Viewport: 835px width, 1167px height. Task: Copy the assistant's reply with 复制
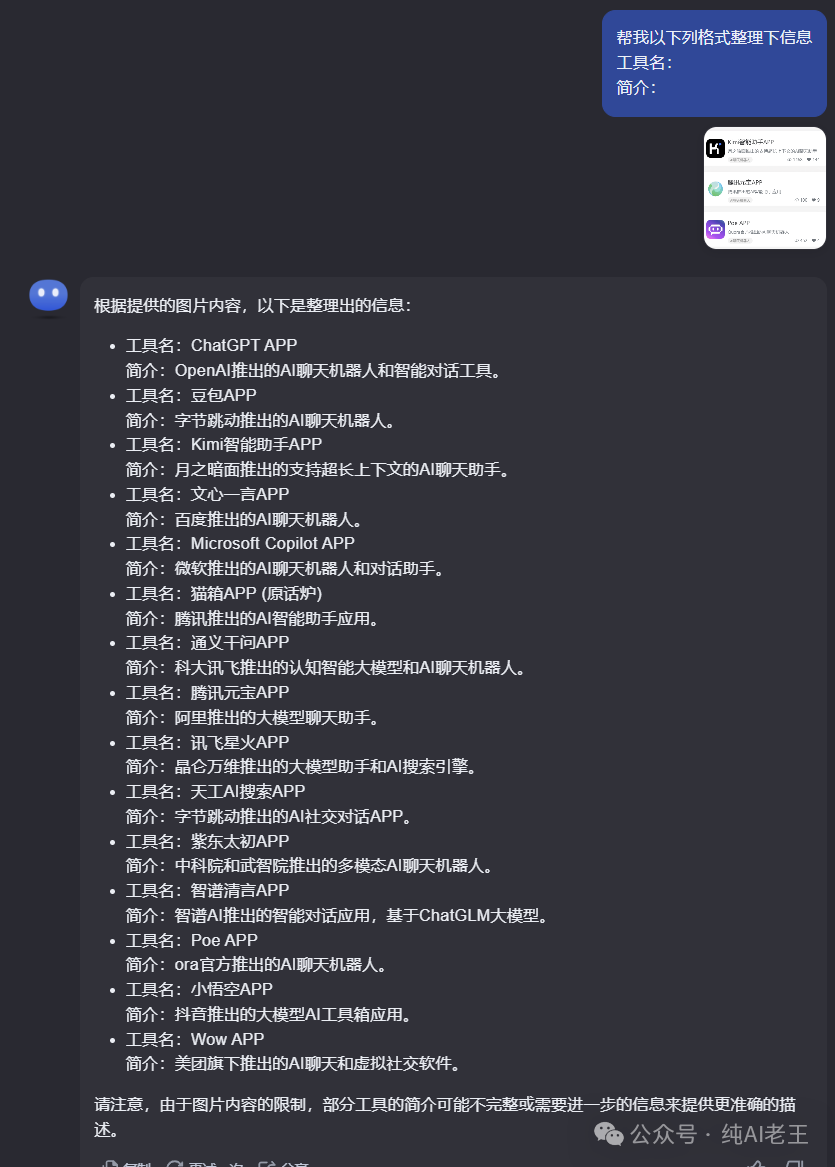[x=128, y=1163]
